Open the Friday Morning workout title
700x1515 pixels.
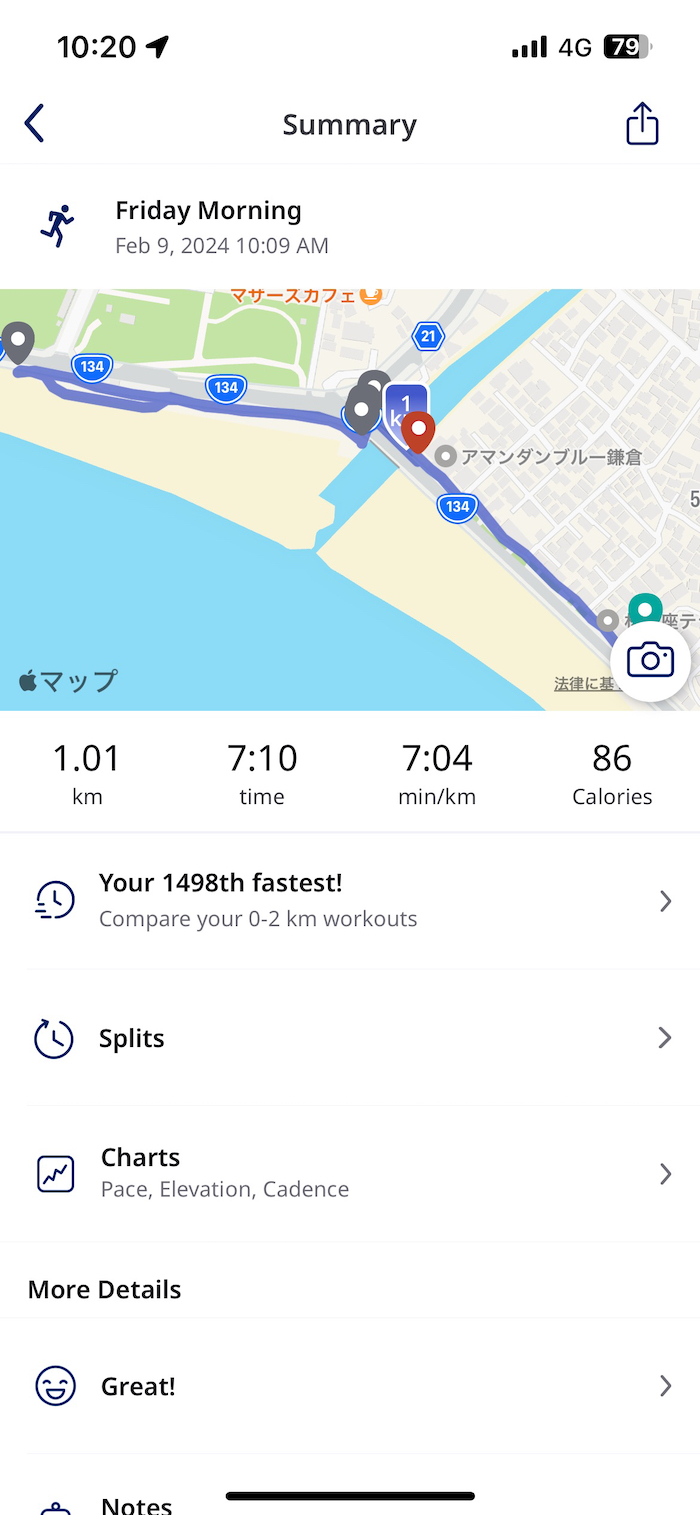[208, 211]
